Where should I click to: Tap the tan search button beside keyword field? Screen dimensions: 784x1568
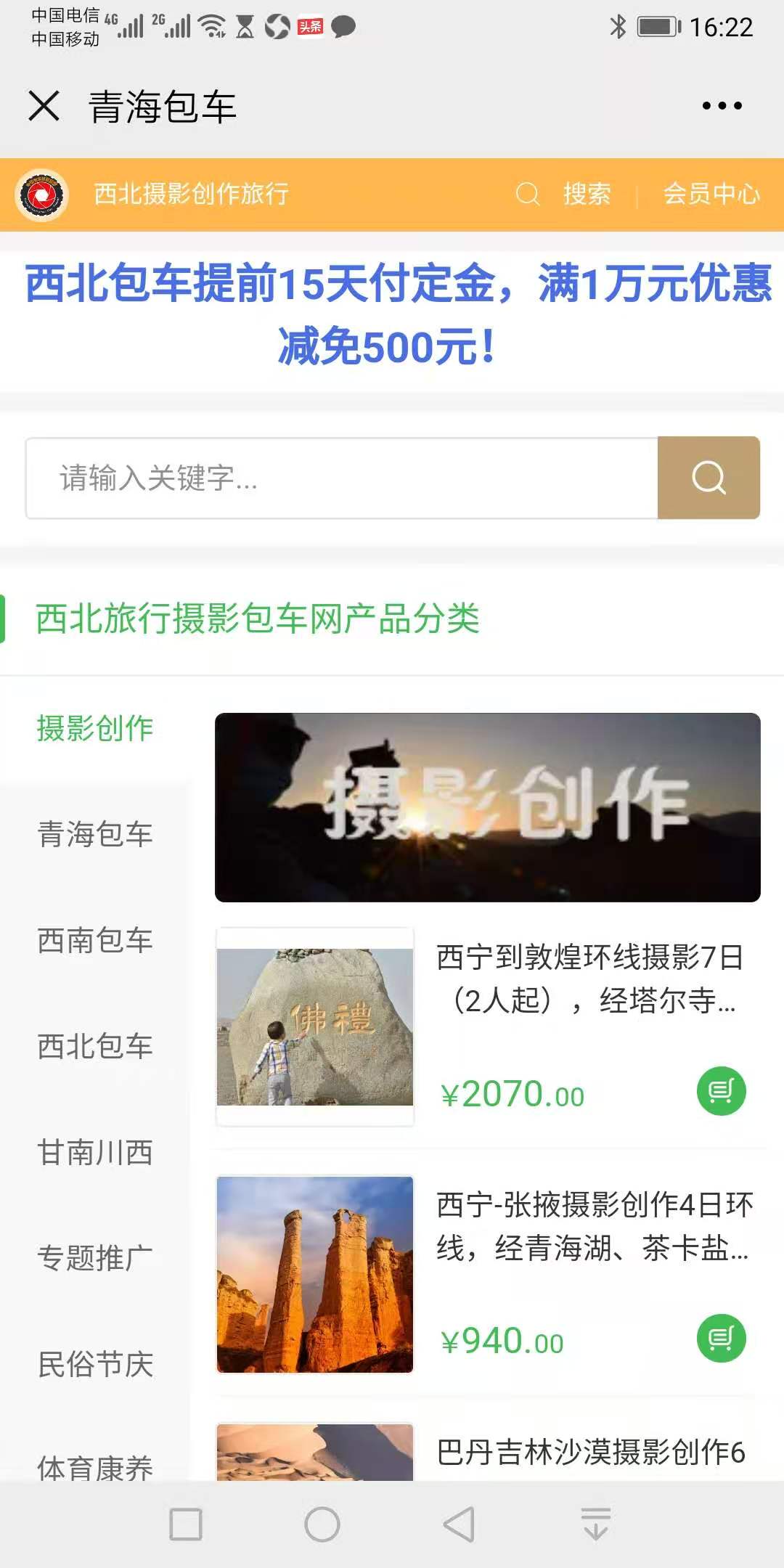pyautogui.click(x=709, y=478)
